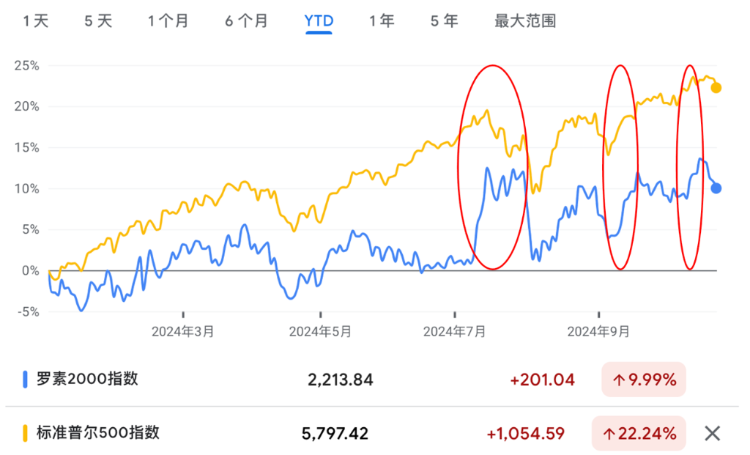Screen dimensions: 750x455
Task: Remove 标准普尔500指数 from the comparison
Action: [x=712, y=433]
